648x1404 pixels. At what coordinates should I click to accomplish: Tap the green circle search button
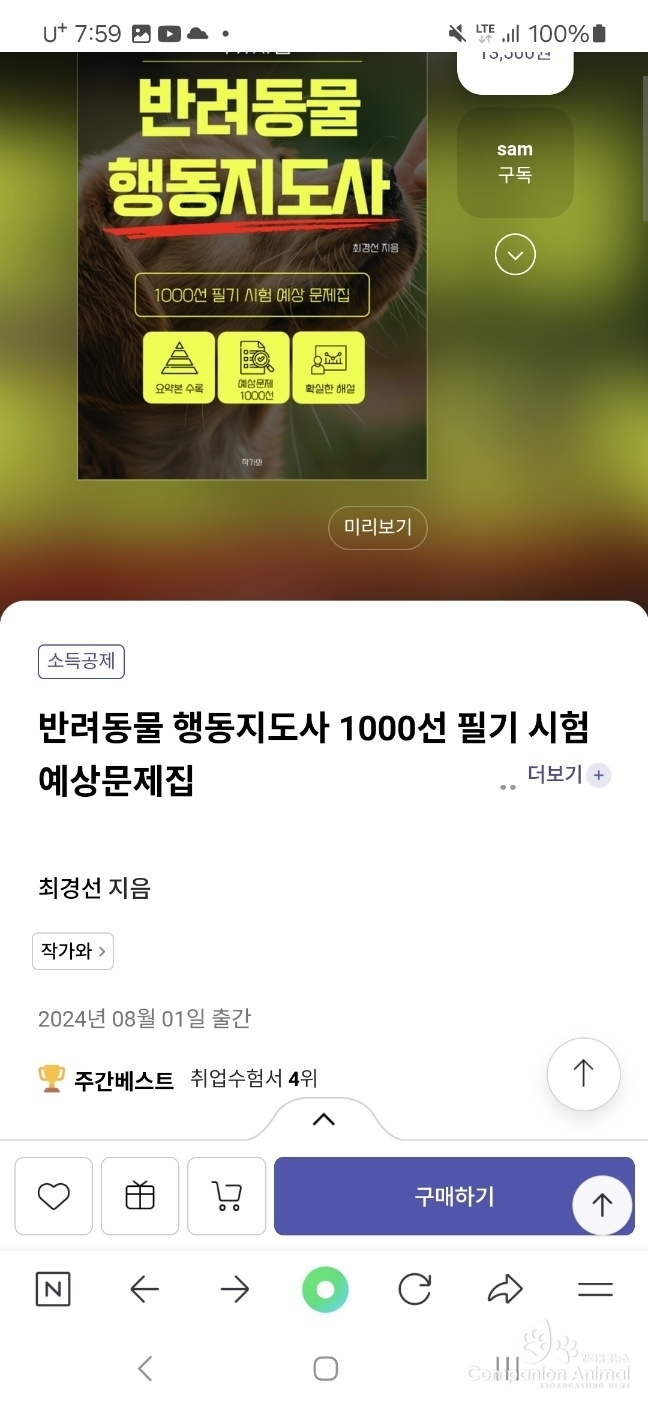(x=325, y=1290)
